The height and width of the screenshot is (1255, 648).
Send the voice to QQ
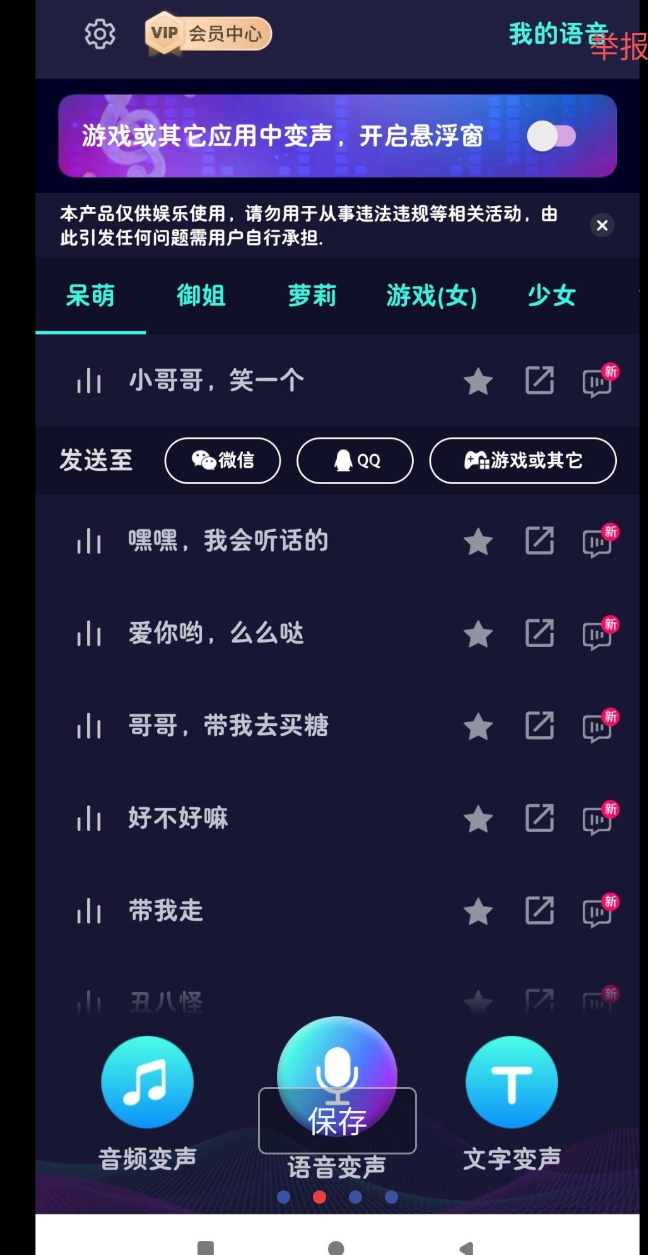click(355, 460)
